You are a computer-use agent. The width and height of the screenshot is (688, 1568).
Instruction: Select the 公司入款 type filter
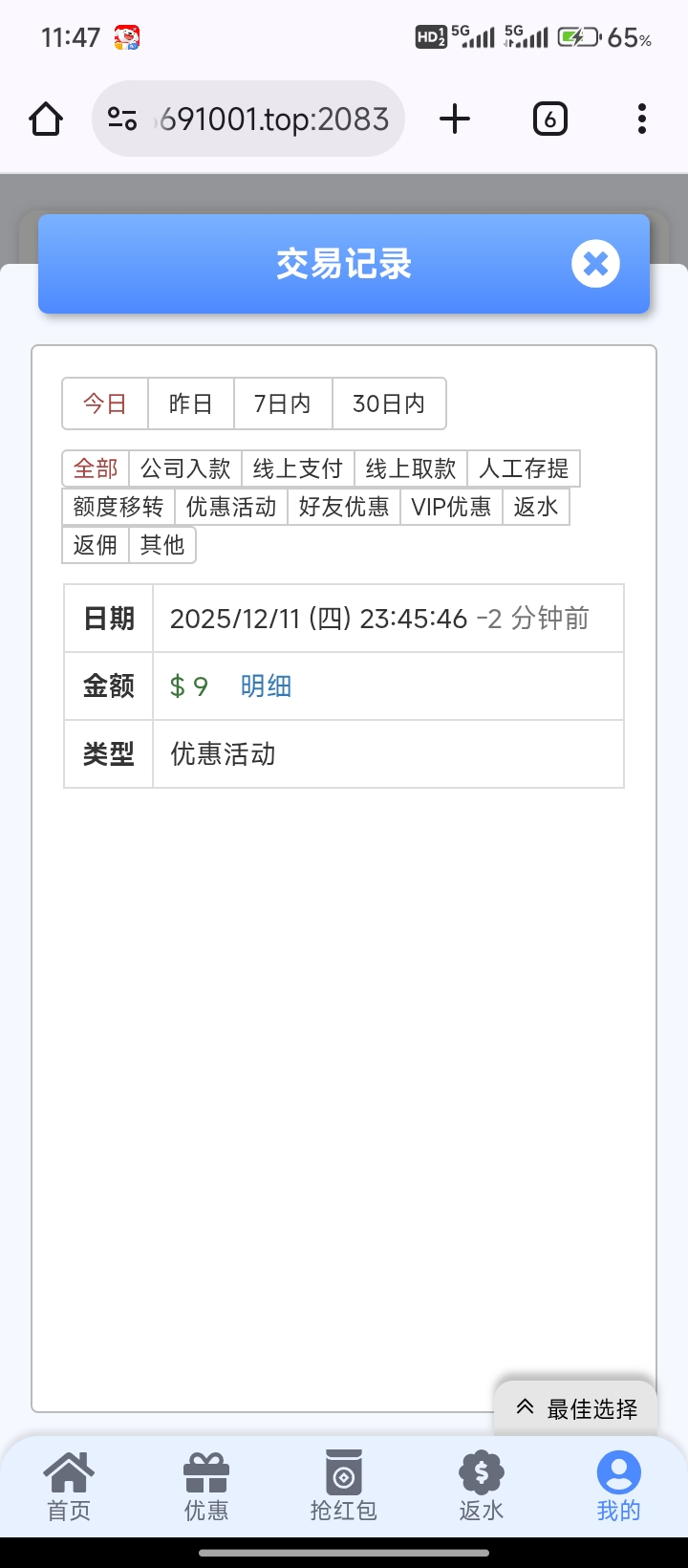point(185,468)
